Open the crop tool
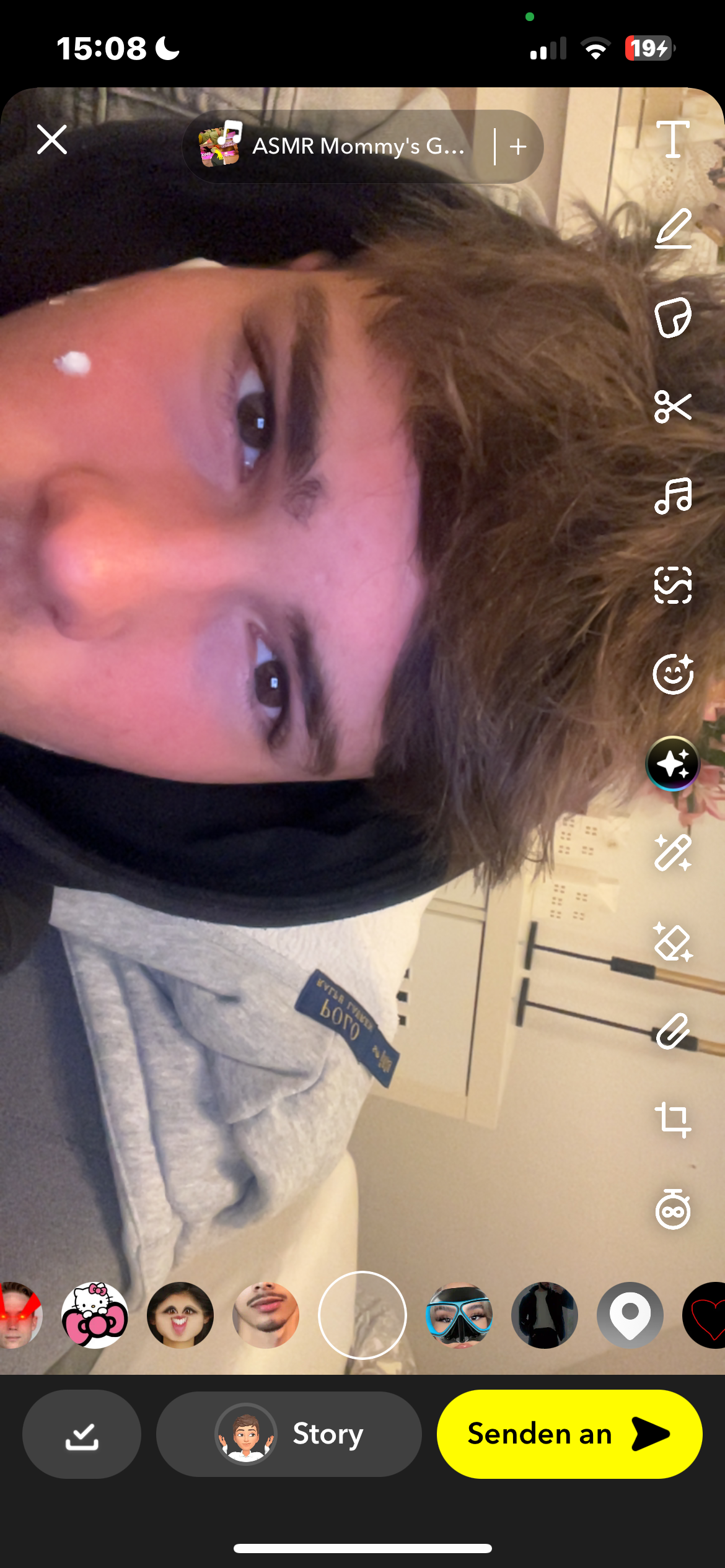Viewport: 725px width, 1568px height. (x=673, y=1120)
